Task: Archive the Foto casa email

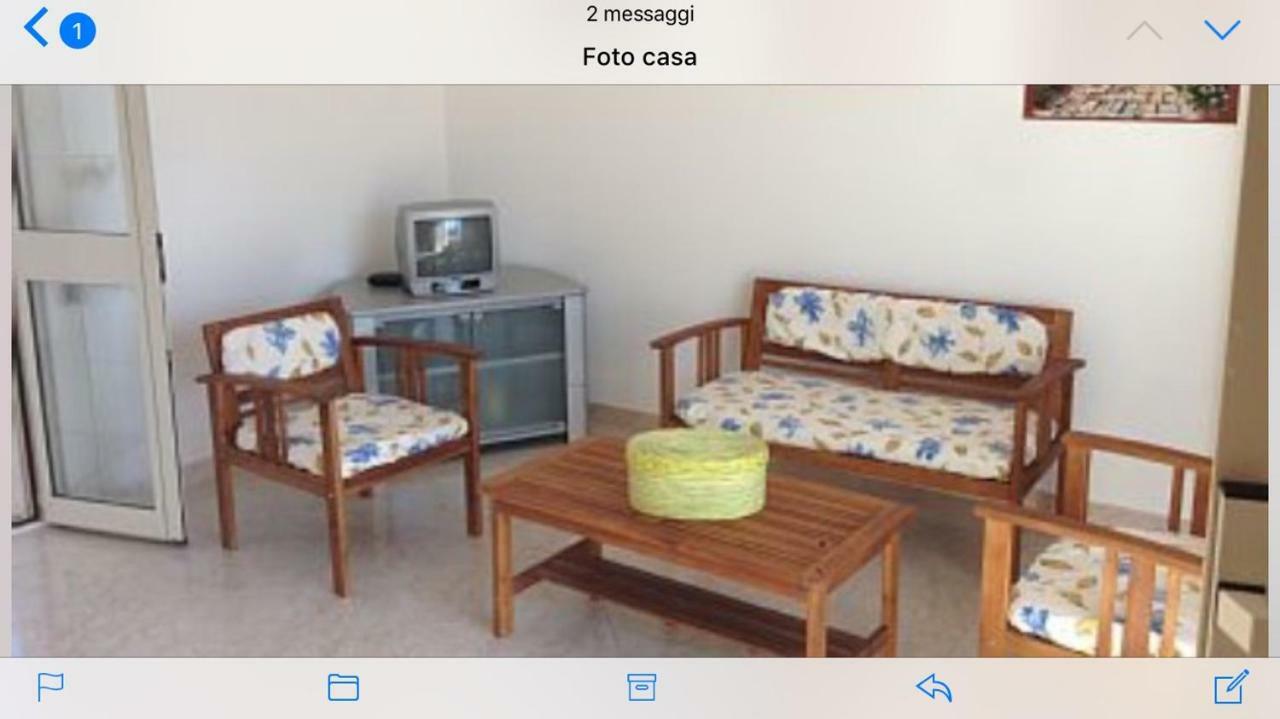Action: (x=641, y=687)
